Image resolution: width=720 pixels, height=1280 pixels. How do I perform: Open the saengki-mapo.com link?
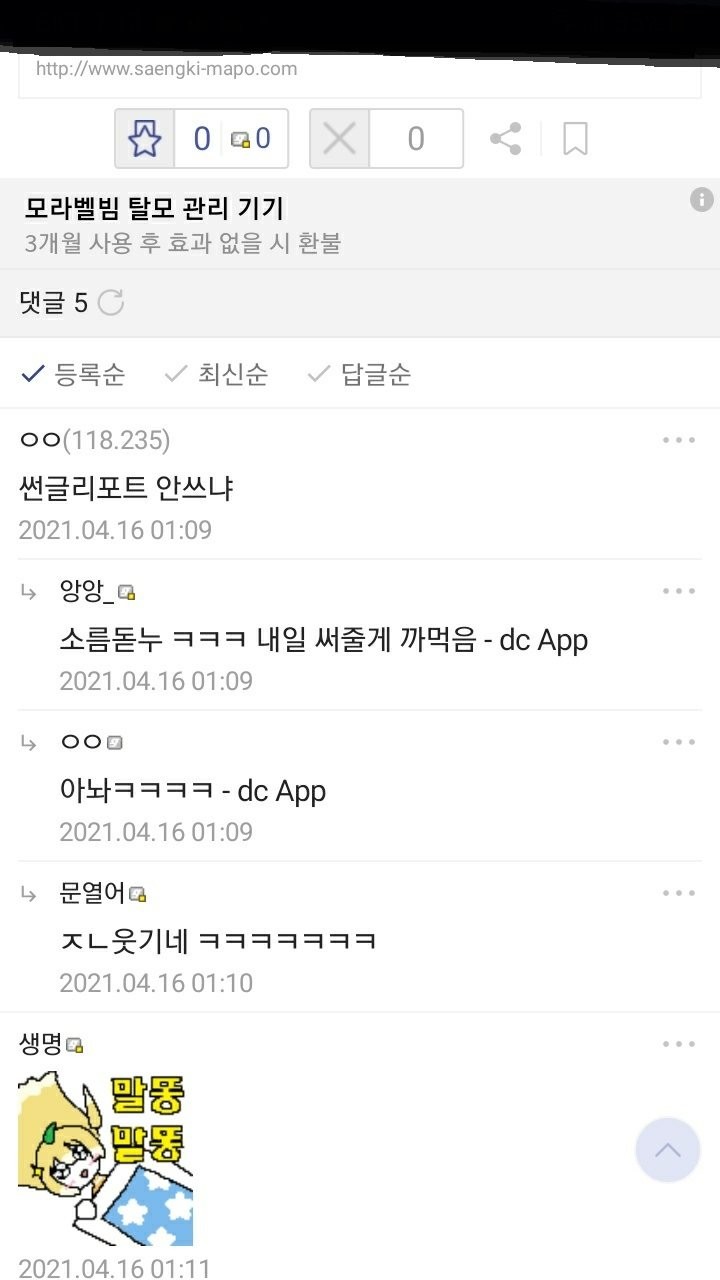(x=167, y=69)
